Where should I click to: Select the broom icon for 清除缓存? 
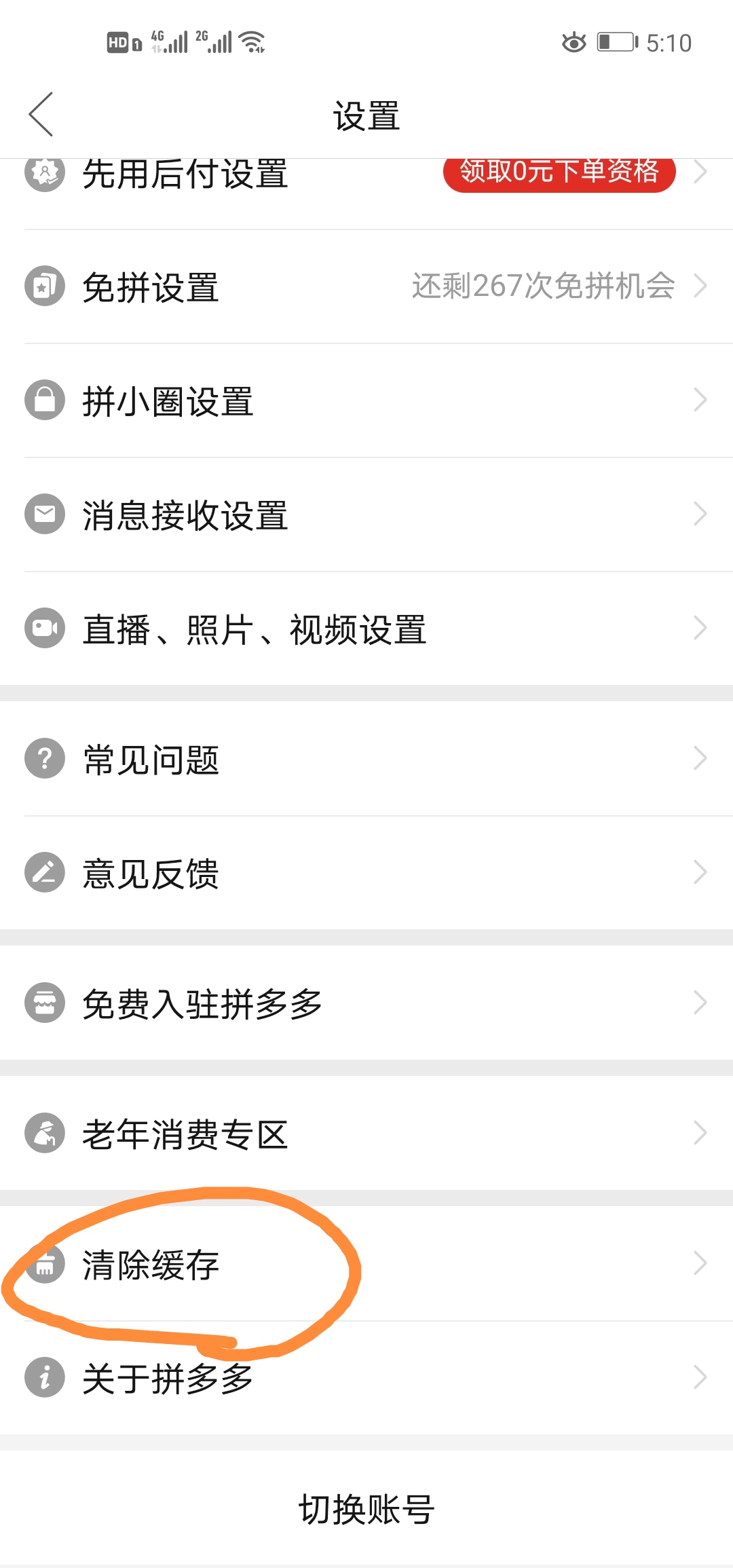pos(44,1264)
